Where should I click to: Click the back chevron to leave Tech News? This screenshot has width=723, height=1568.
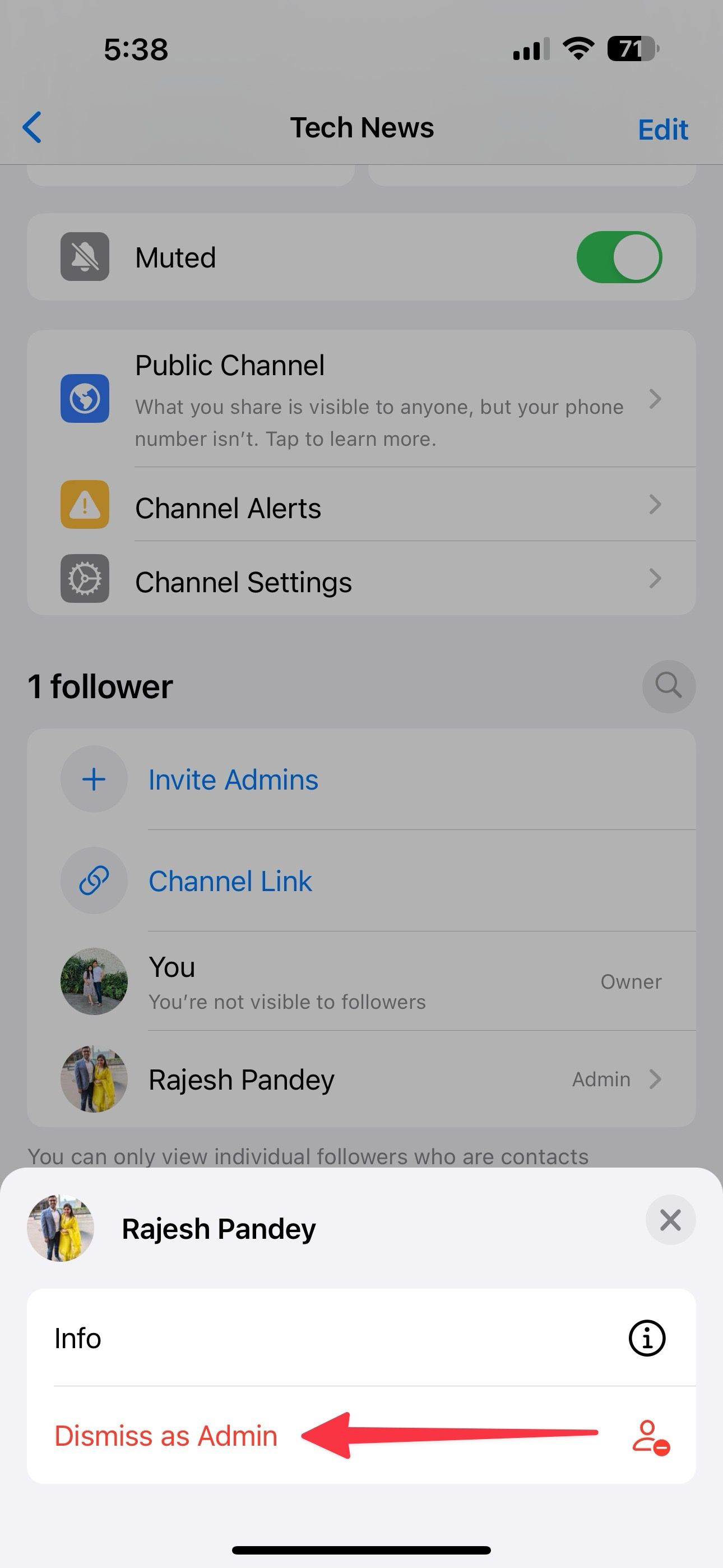(31, 128)
